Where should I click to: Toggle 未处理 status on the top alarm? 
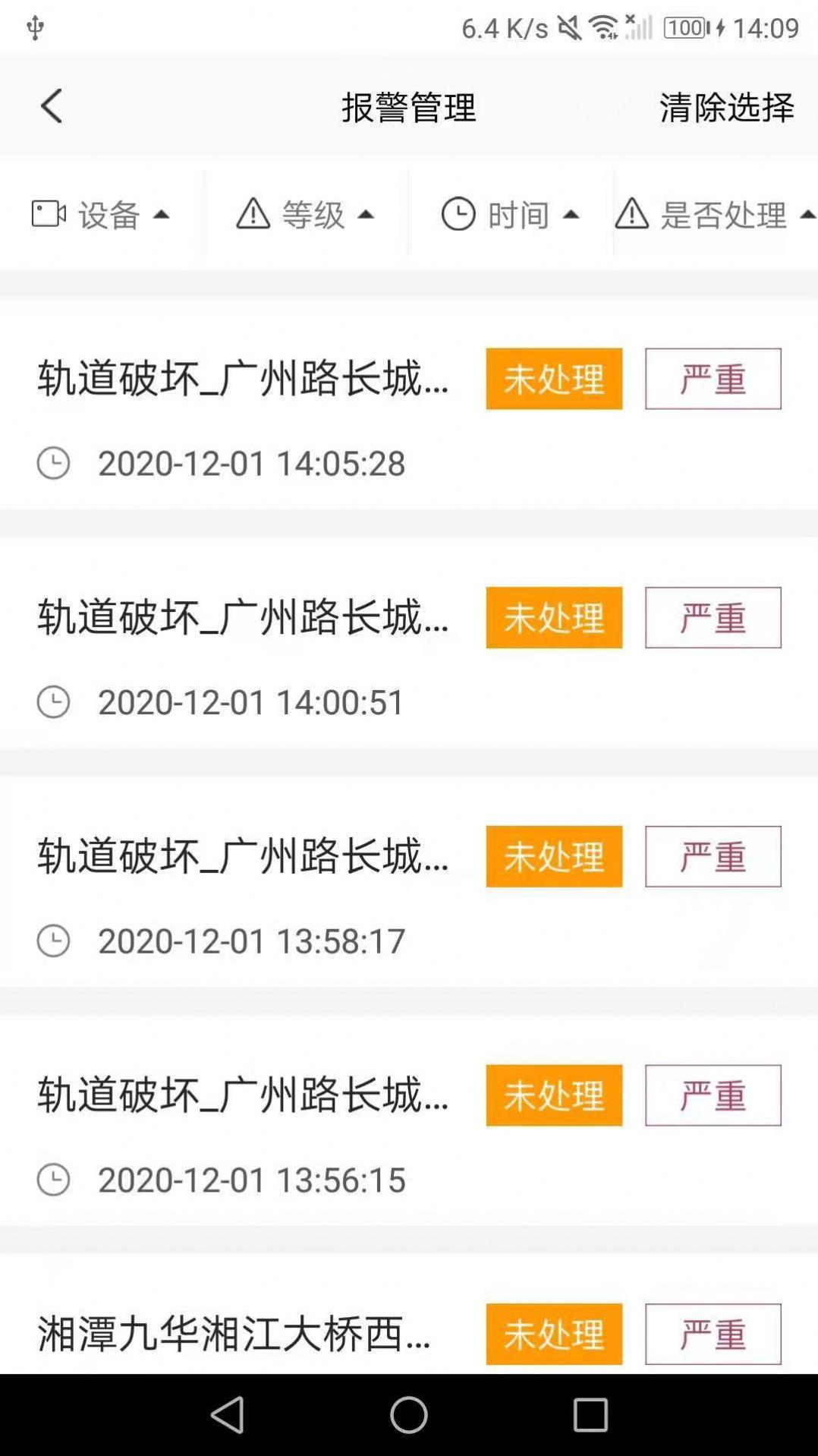(553, 379)
